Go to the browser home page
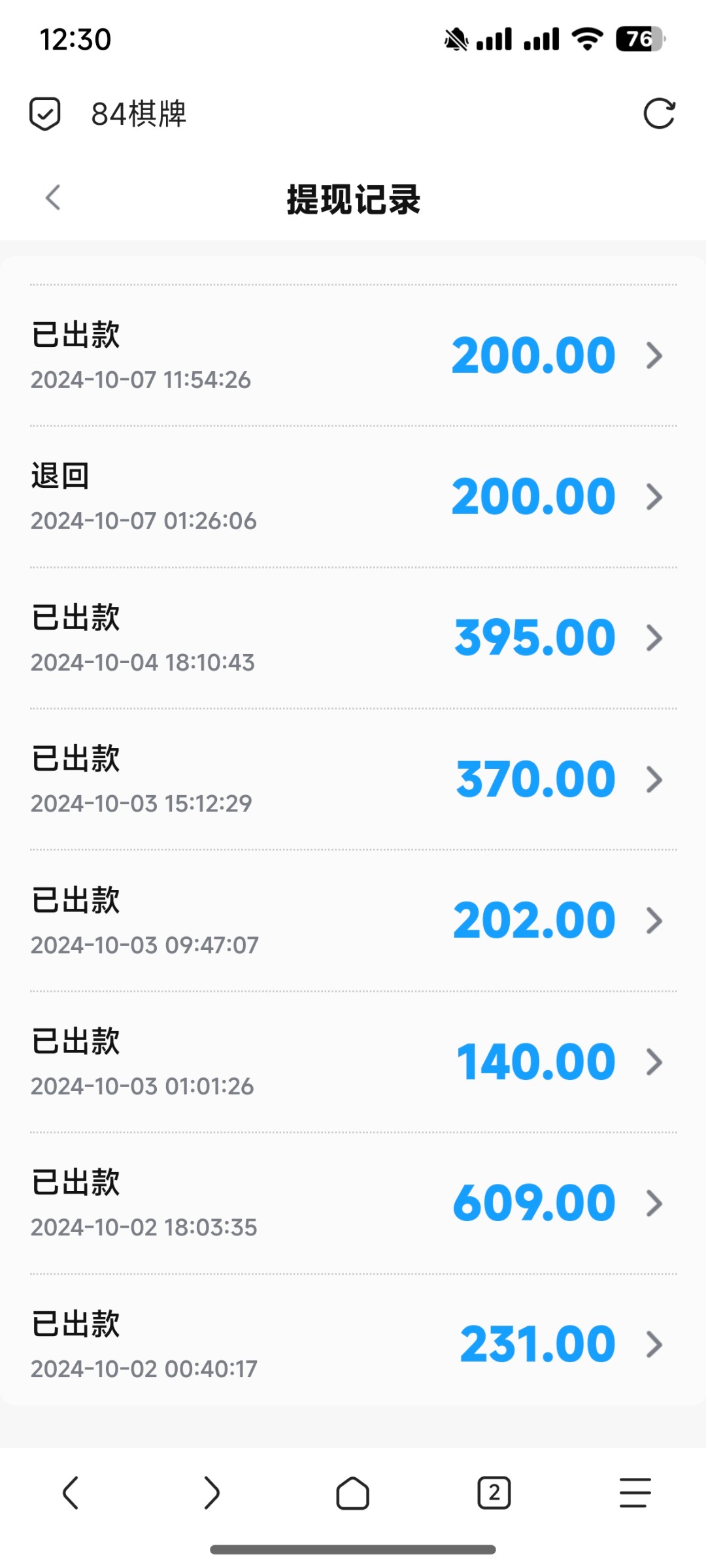Image resolution: width=706 pixels, height=1568 pixels. (353, 1493)
